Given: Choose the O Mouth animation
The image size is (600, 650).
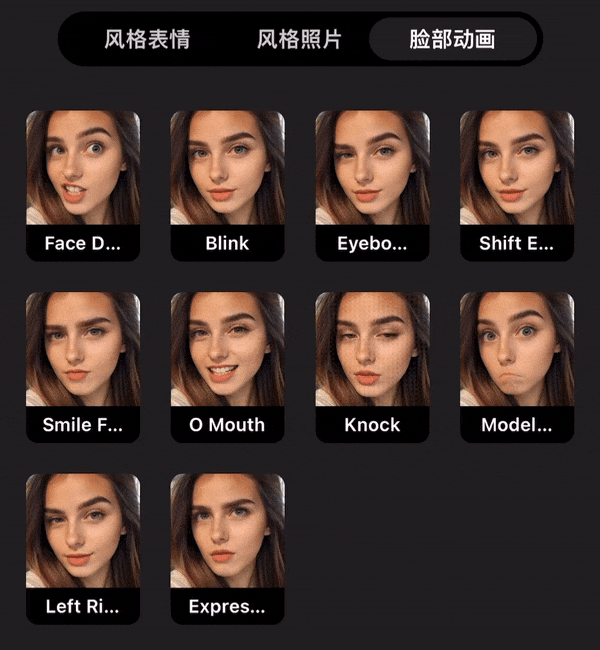Looking at the screenshot, I should (x=227, y=367).
